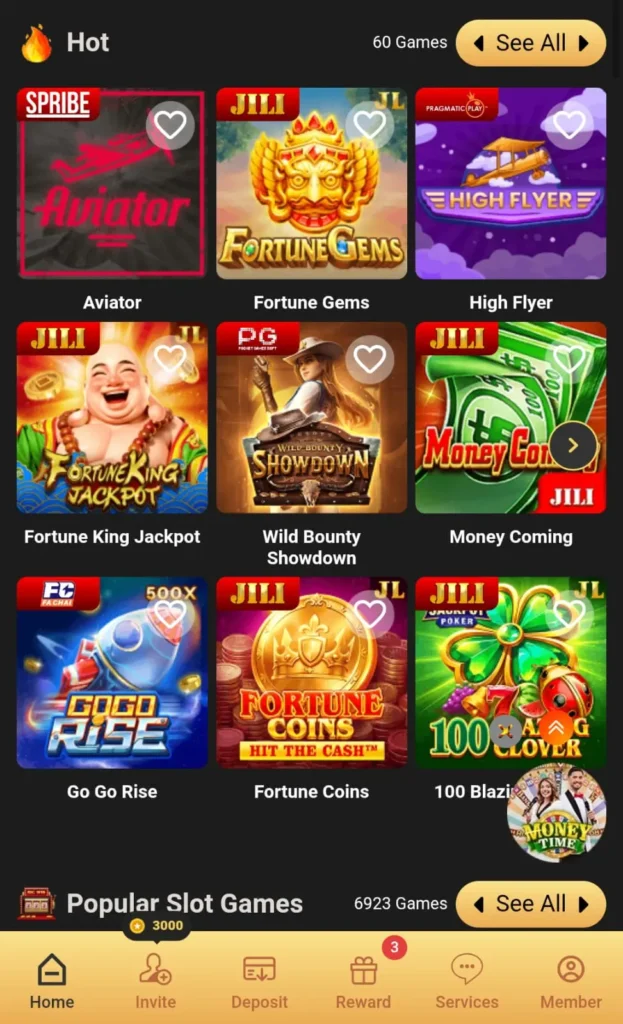Favorite the Fortune Gems game
The image size is (623, 1024).
369,125
